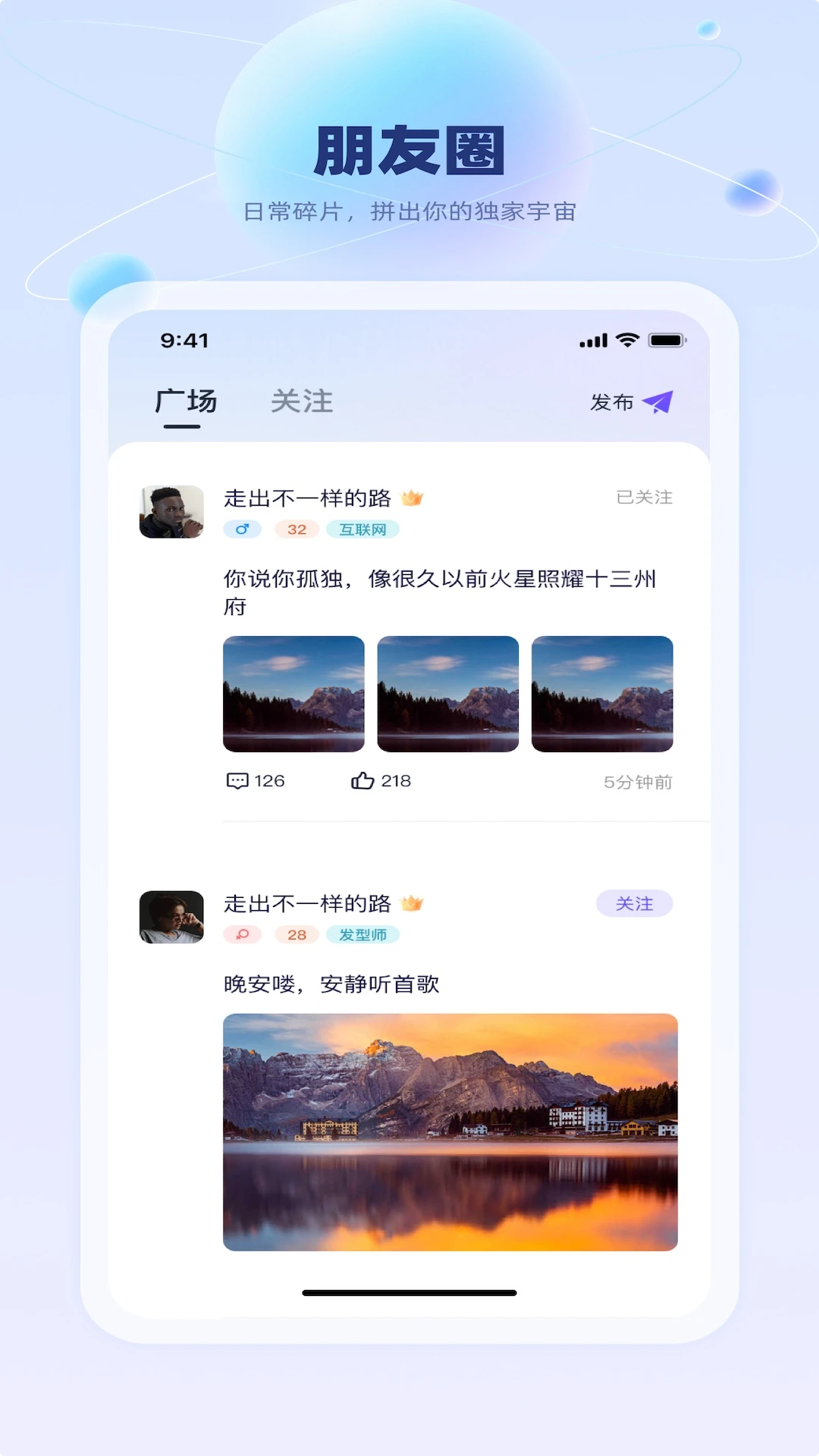The image size is (819, 1456).
Task: Click the female gender badge on second post
Action: (x=243, y=935)
